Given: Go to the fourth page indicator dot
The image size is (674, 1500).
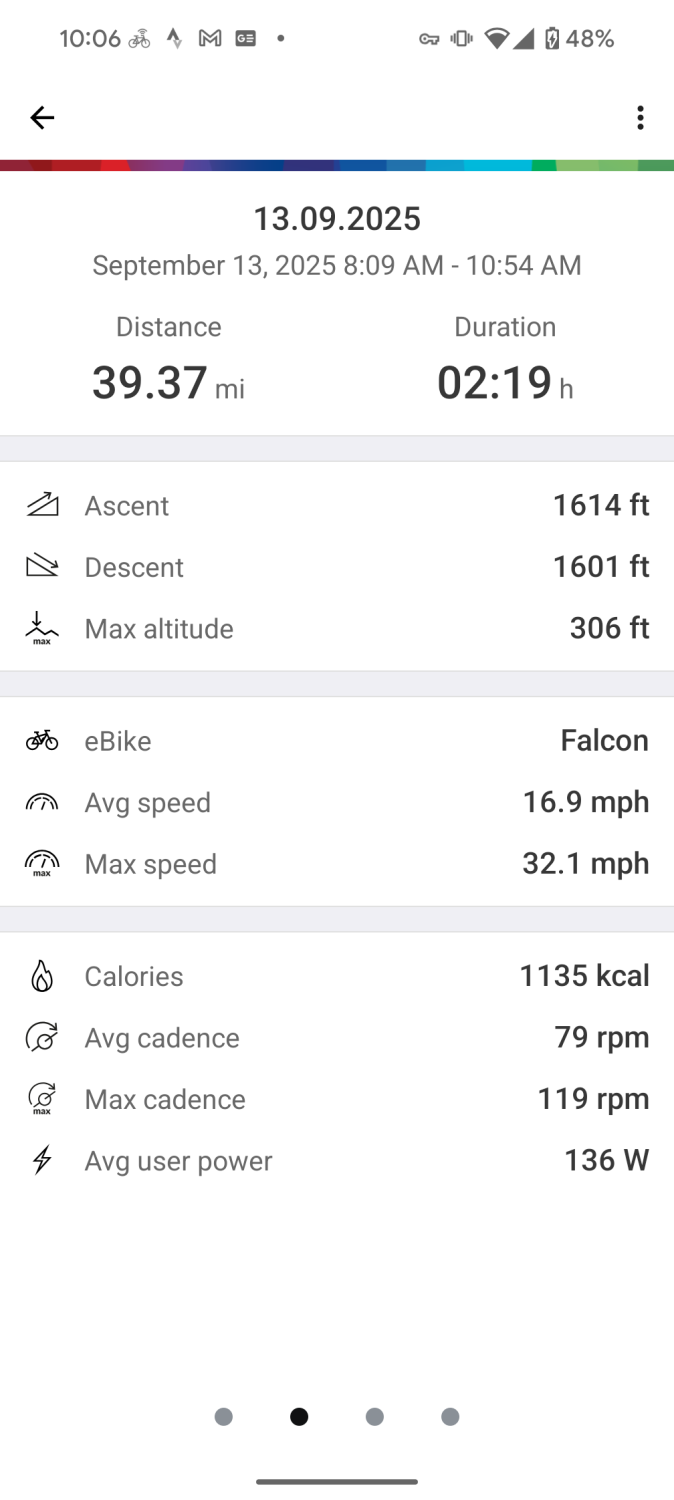Looking at the screenshot, I should coord(450,1416).
